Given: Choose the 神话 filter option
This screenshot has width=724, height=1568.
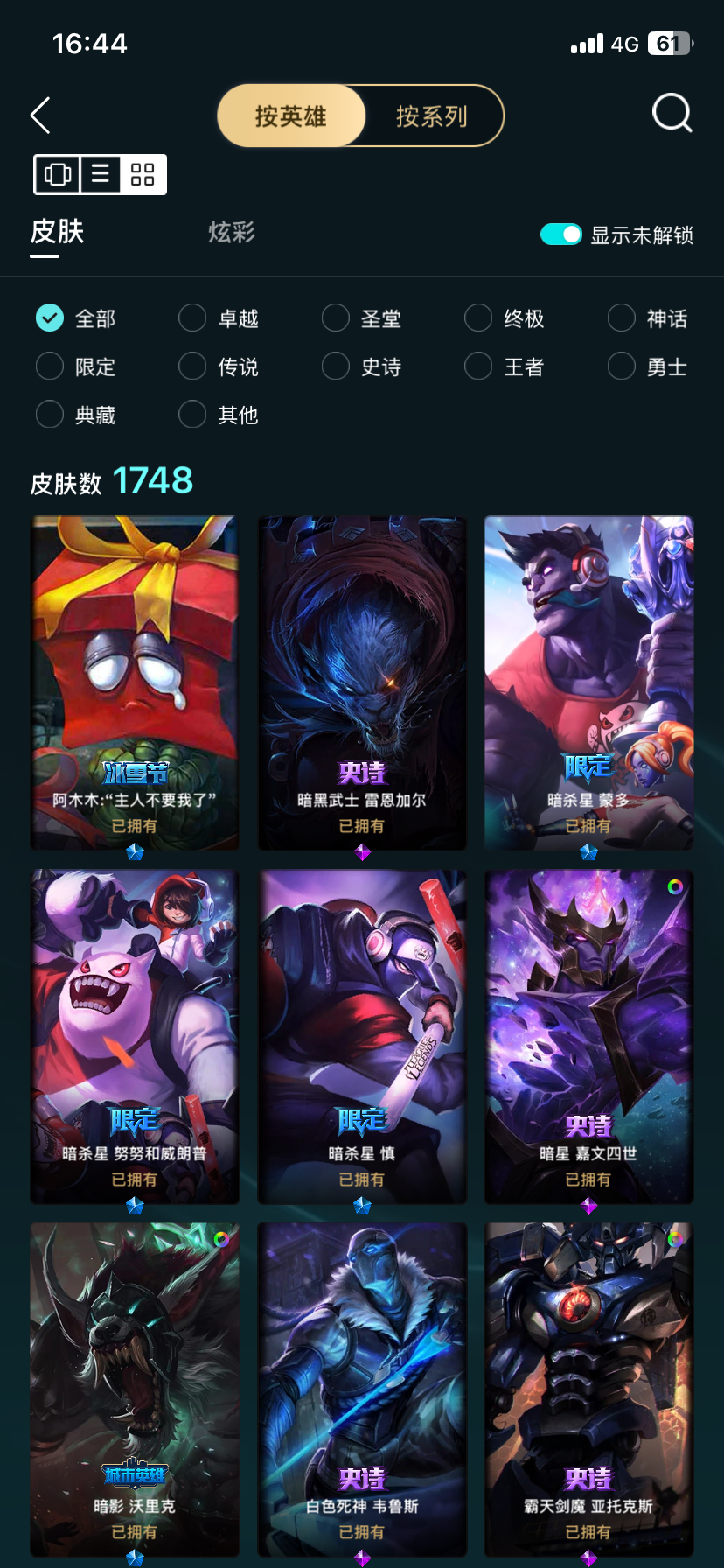Looking at the screenshot, I should [x=648, y=318].
